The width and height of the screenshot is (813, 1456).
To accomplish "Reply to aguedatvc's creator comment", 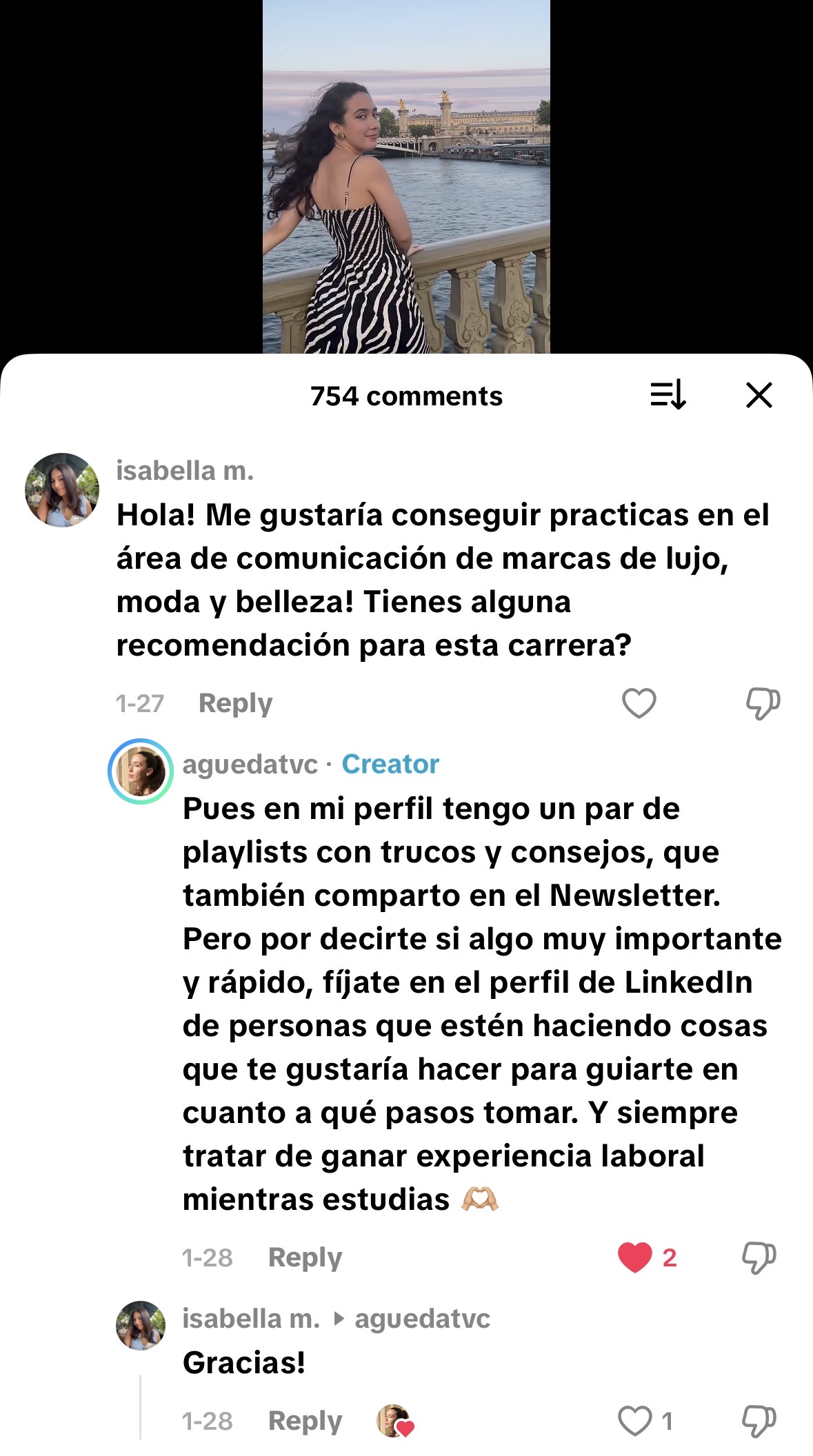I will click(305, 1257).
